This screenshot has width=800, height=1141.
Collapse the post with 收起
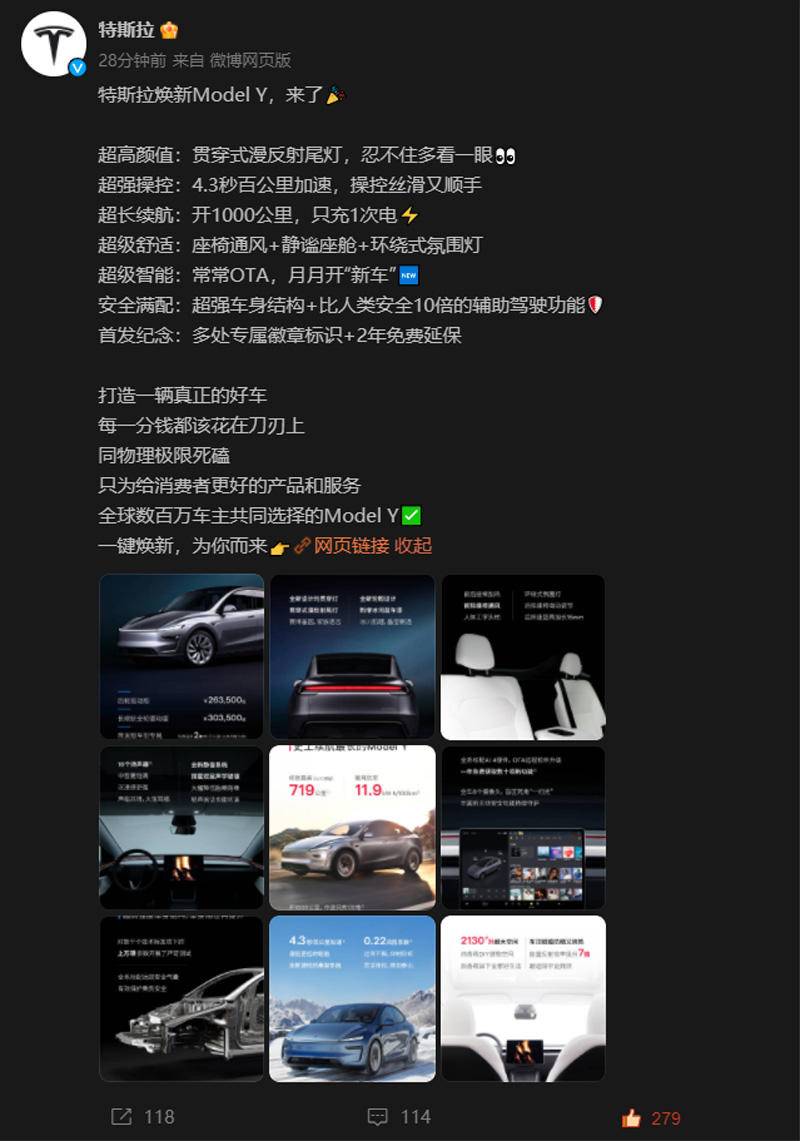414,546
